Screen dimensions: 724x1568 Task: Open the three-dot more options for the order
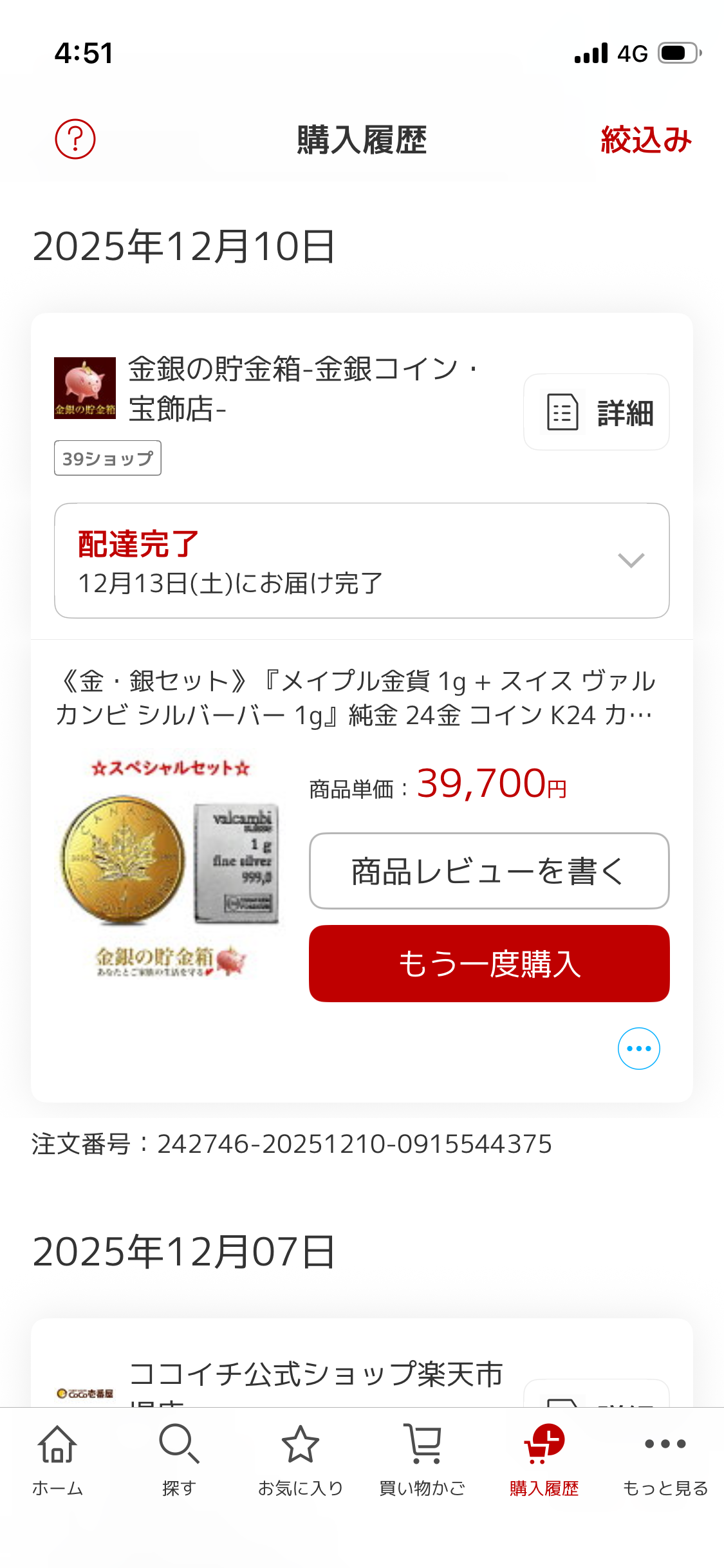[x=638, y=1049]
